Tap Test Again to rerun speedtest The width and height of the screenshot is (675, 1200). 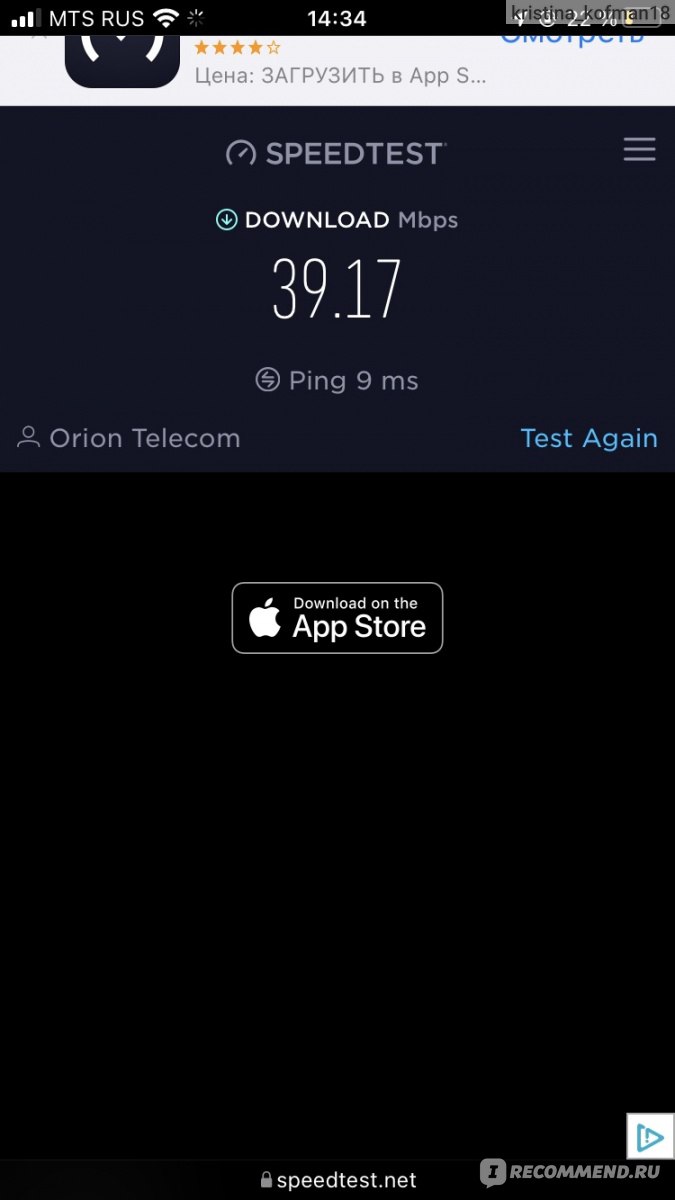pos(589,438)
